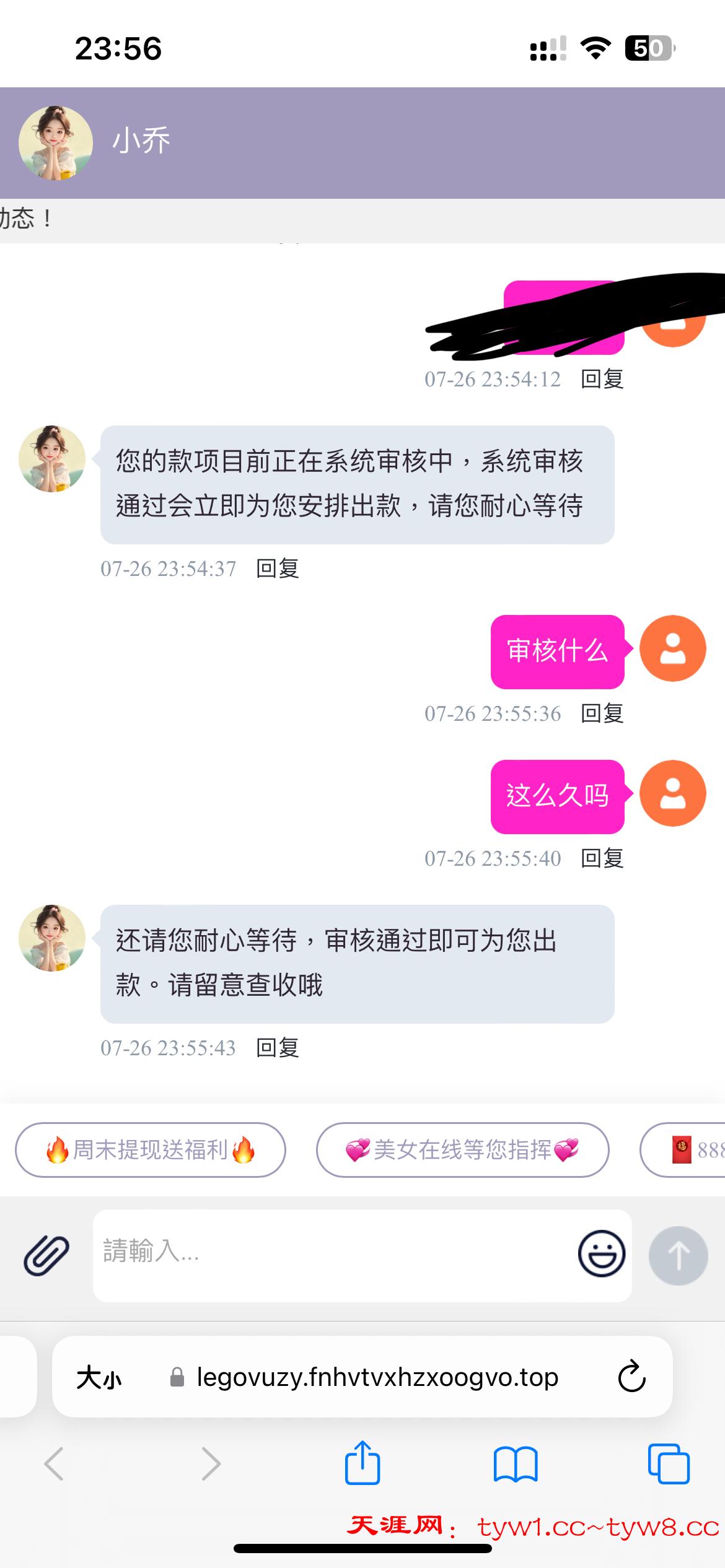Reply to the 审核什么 message
The width and height of the screenshot is (725, 1568).
[x=602, y=713]
